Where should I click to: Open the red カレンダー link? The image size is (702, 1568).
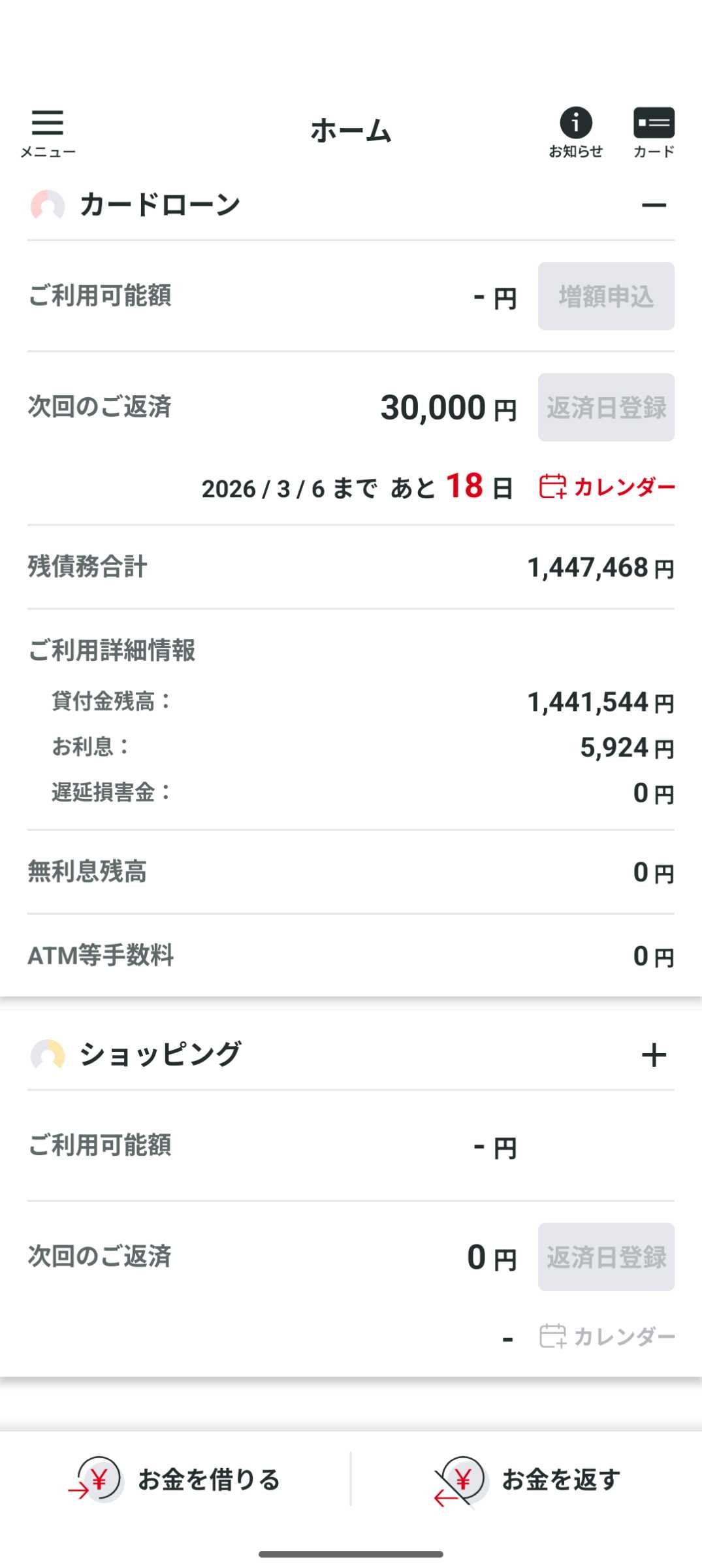[607, 487]
